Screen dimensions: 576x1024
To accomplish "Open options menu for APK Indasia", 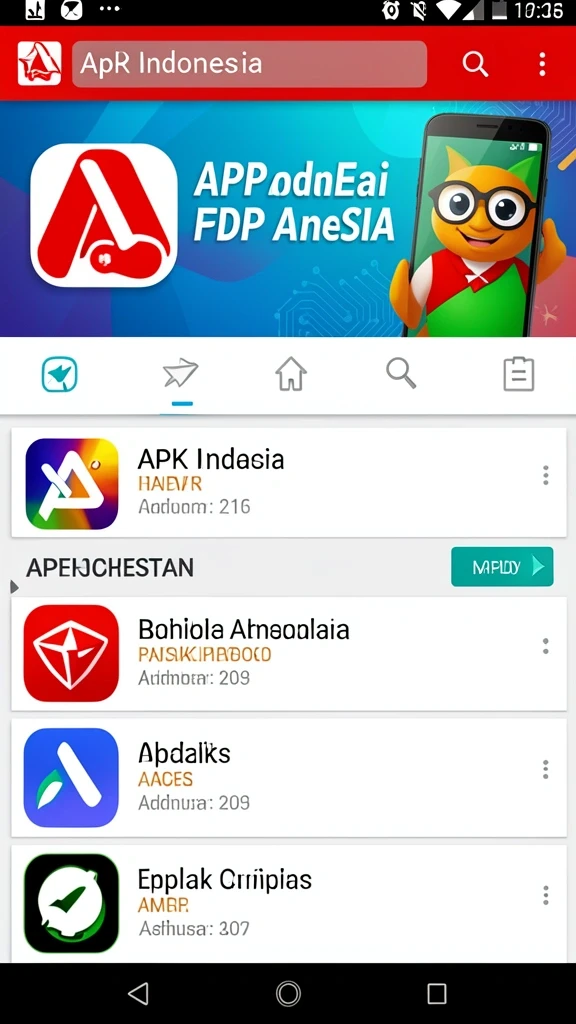I will [546, 475].
